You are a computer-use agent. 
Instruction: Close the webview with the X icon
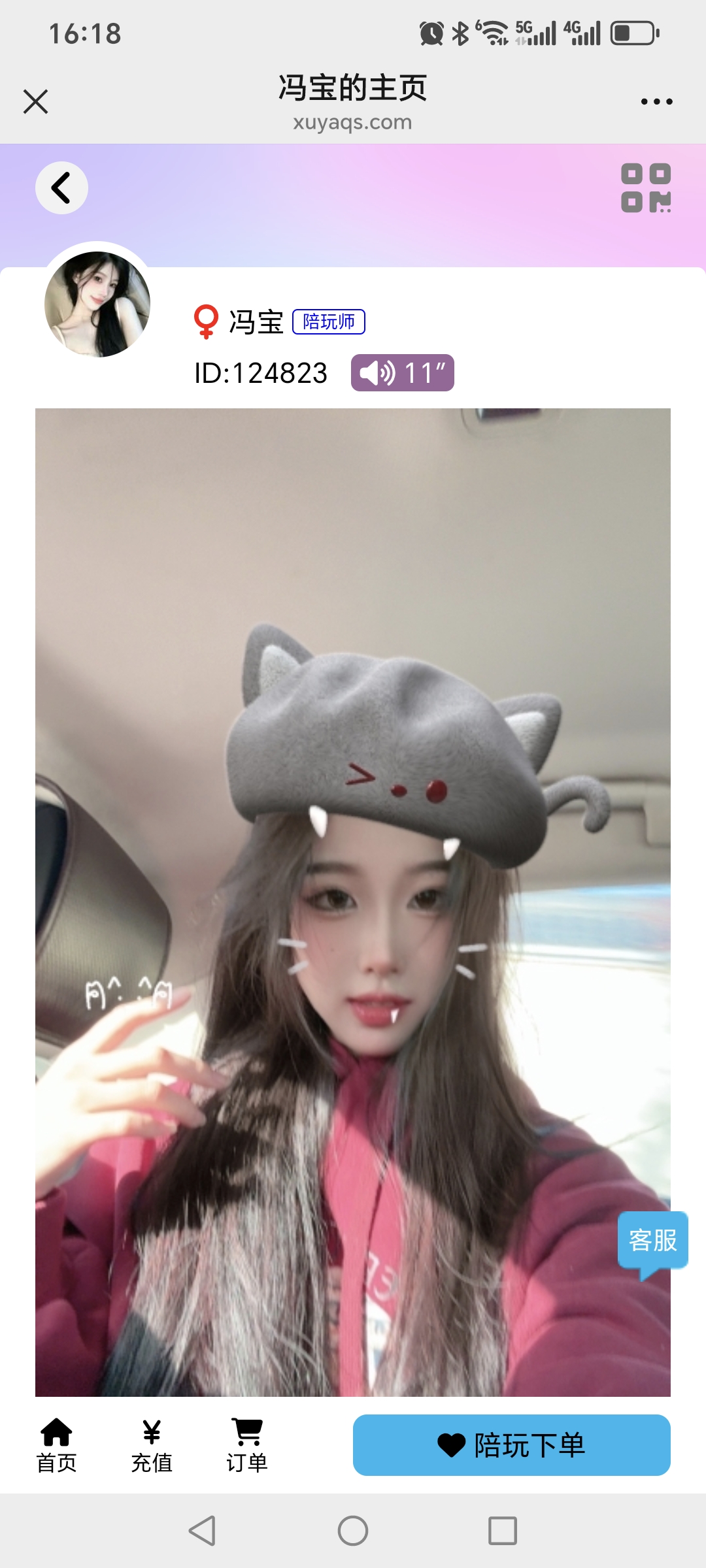point(36,101)
